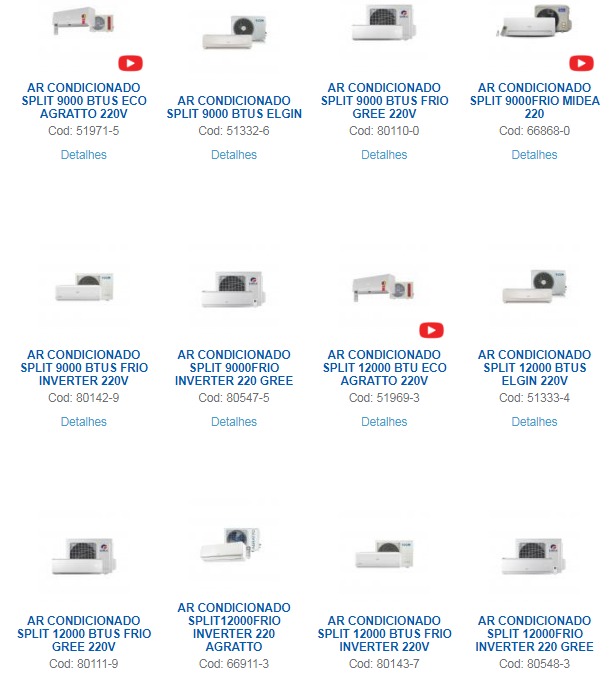Open Detalhes for Split 12000 BTUs Elgin 220V

[x=534, y=422]
